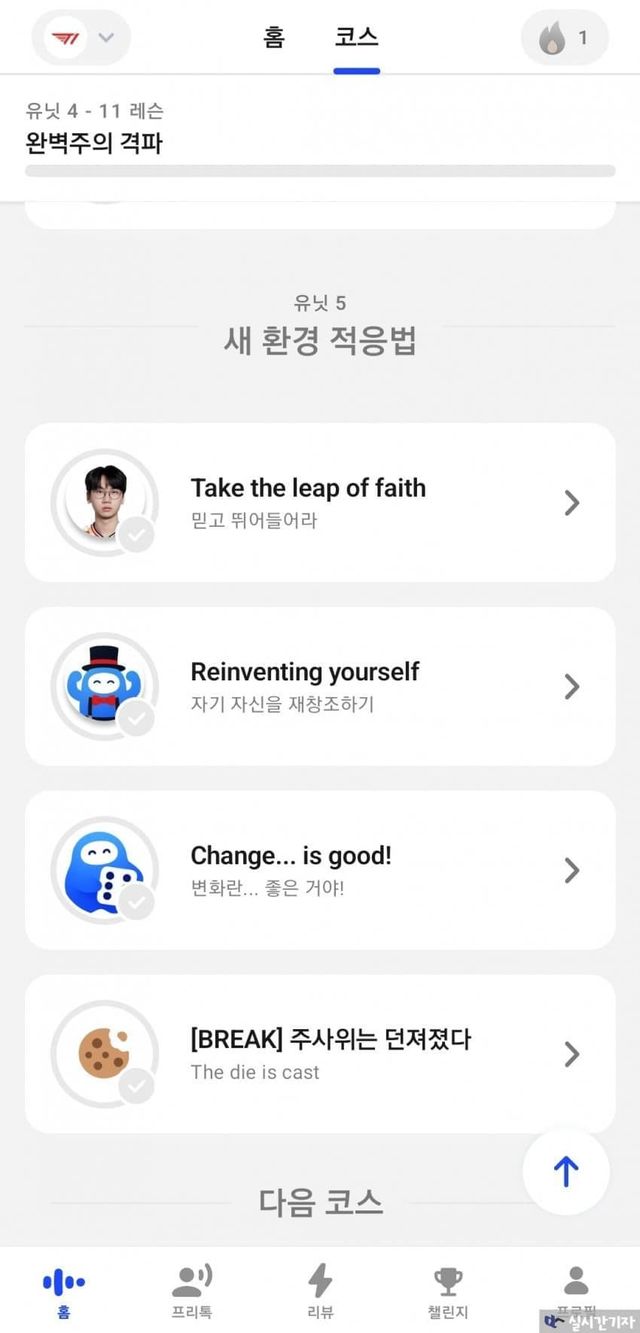Switch to the 챌린지 tab
640x1333 pixels.
(x=447, y=1292)
